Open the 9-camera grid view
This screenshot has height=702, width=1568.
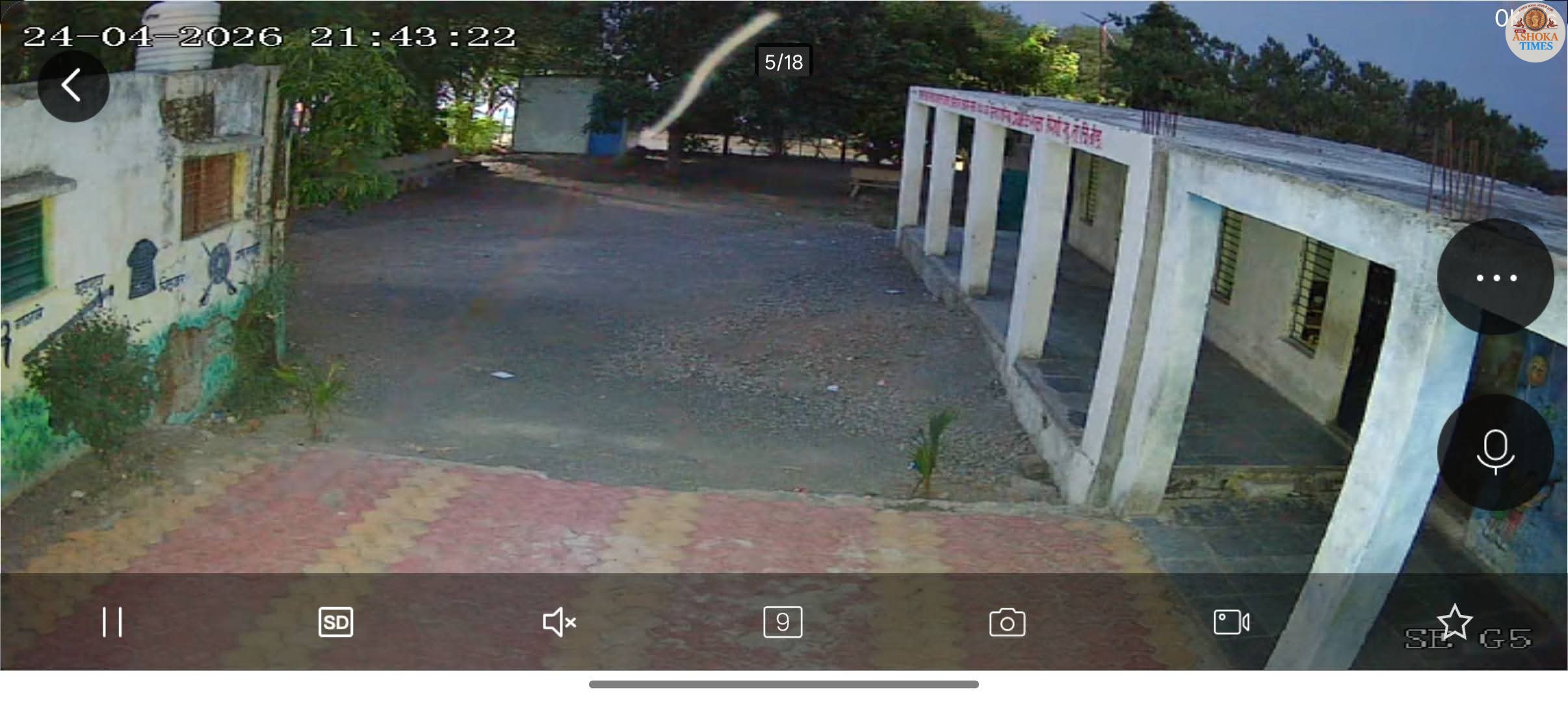click(782, 622)
